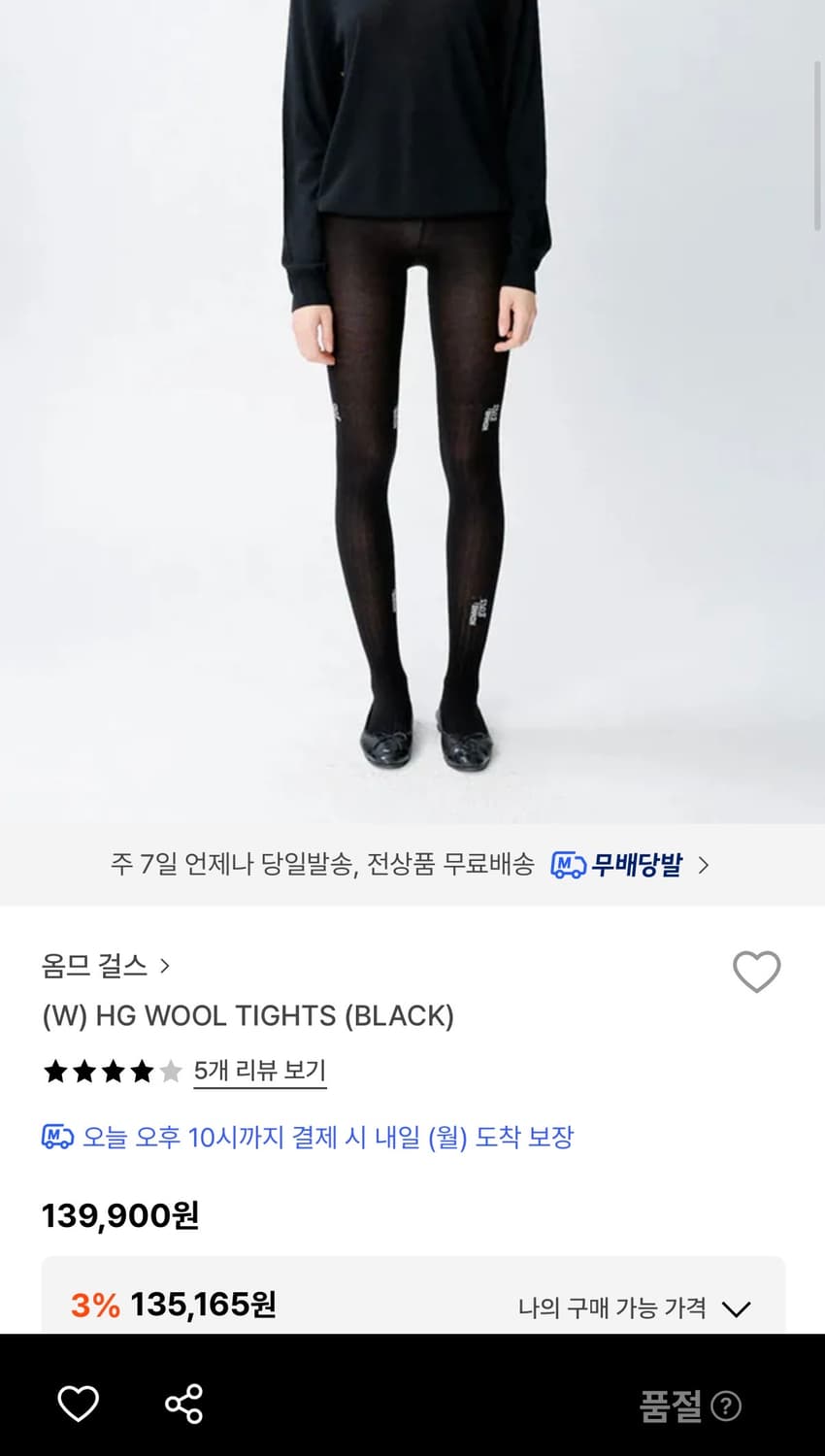Open the 무배당발 shipping info banner
825x1456 pixels.
click(412, 864)
